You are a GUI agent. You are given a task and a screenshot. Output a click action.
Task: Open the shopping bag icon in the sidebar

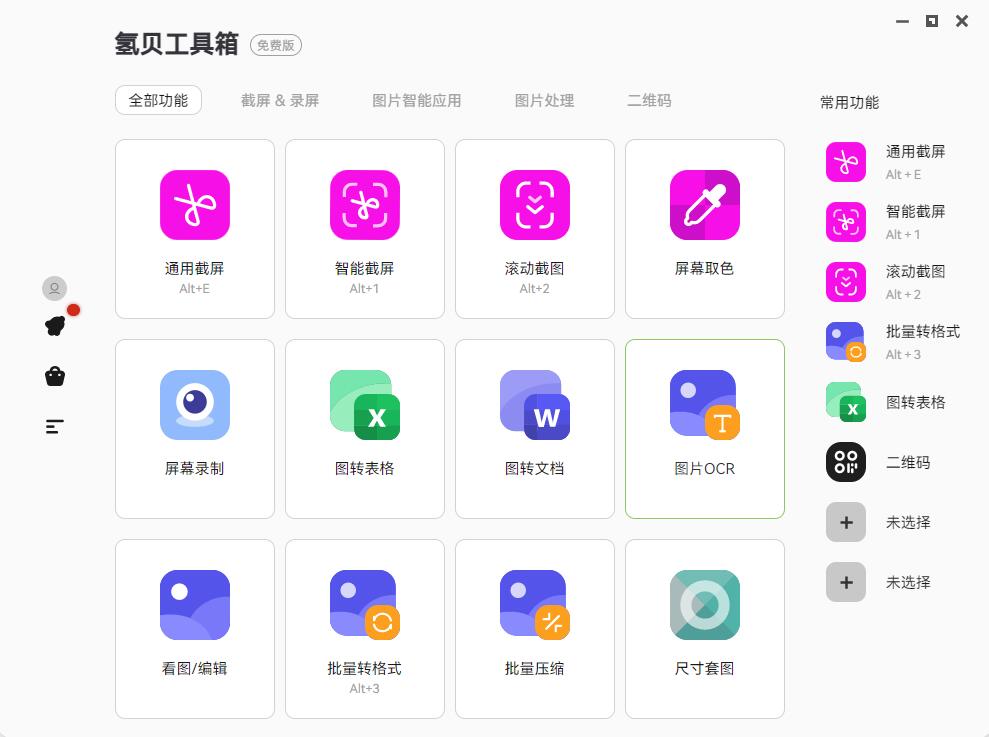click(55, 376)
